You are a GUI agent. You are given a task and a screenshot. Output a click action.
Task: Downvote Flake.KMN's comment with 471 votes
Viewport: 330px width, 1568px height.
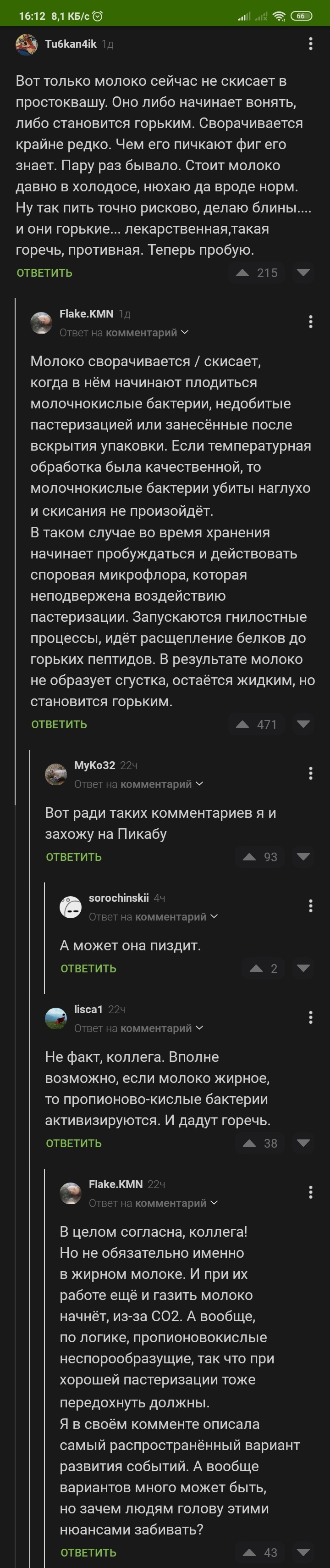pyautogui.click(x=302, y=725)
